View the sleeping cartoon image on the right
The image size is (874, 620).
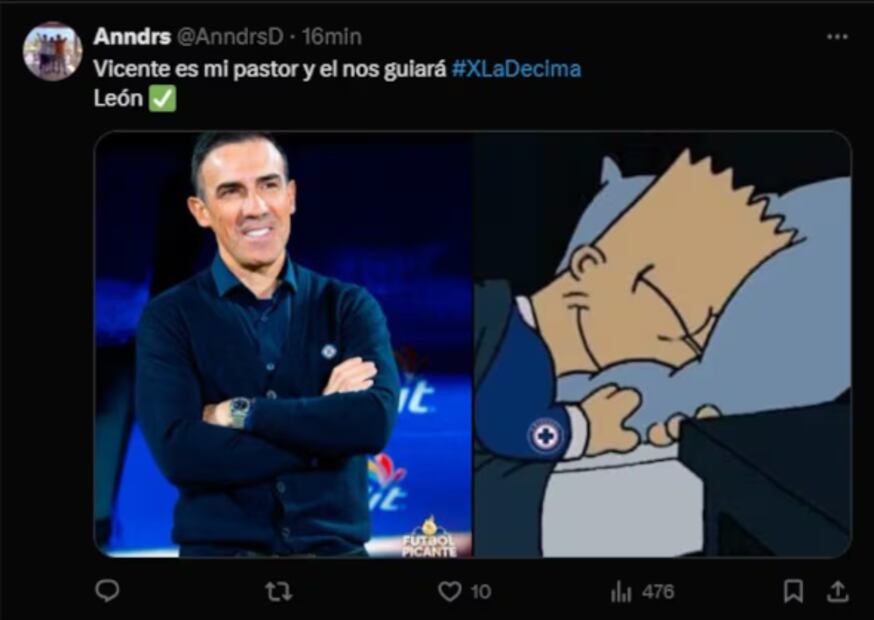tap(662, 344)
